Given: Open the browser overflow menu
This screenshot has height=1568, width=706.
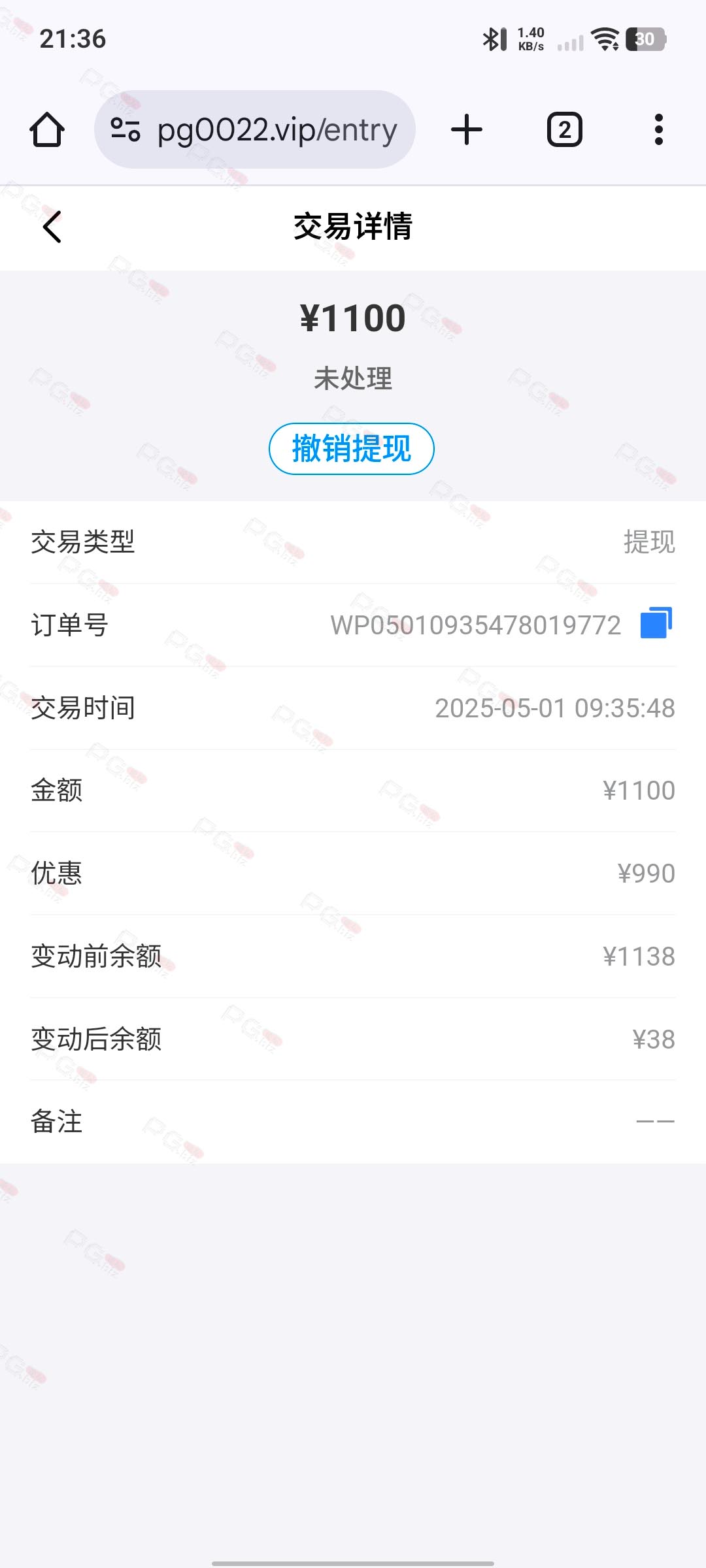Looking at the screenshot, I should [659, 129].
